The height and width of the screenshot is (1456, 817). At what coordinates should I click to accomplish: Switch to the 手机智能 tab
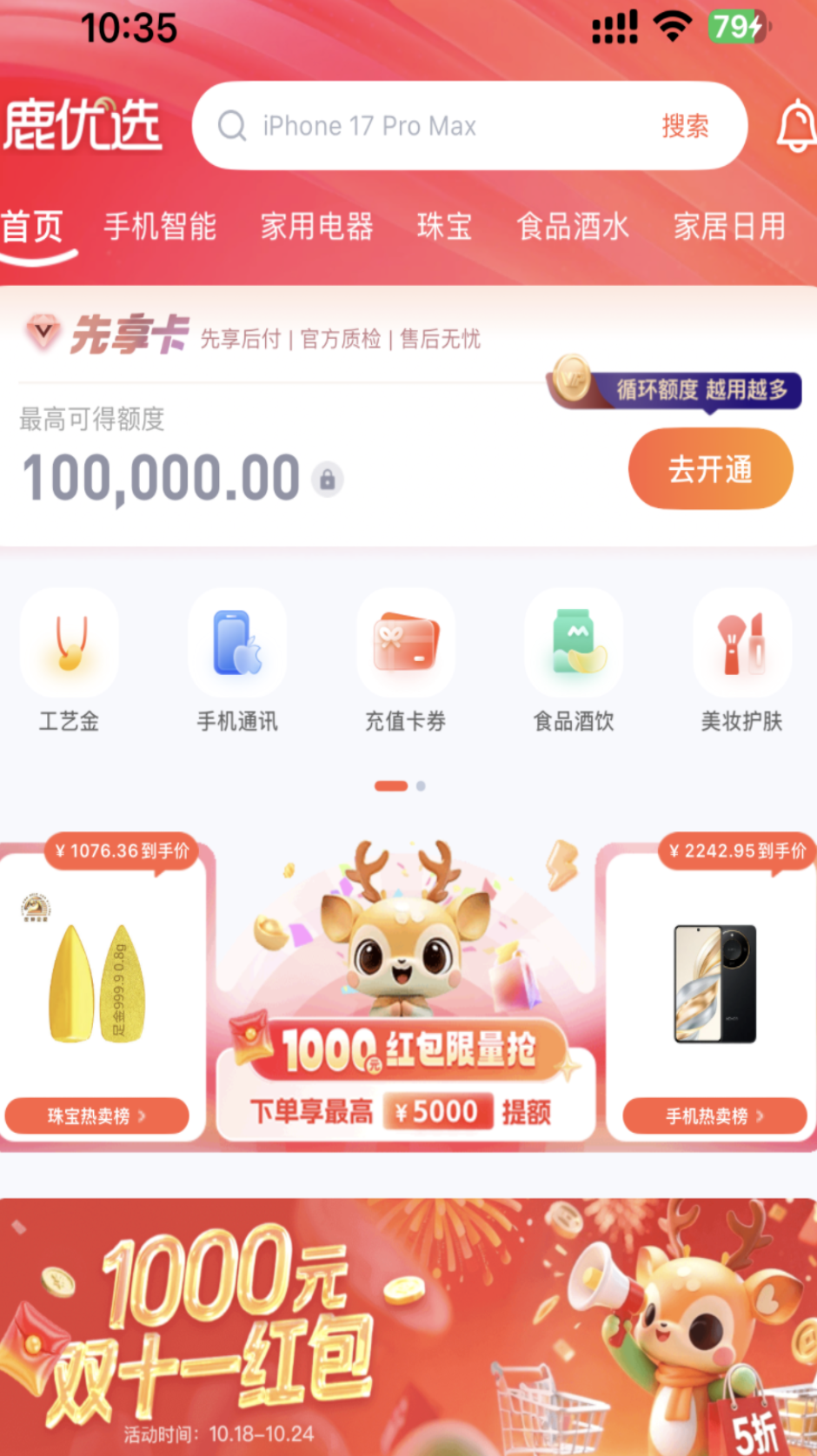click(160, 227)
